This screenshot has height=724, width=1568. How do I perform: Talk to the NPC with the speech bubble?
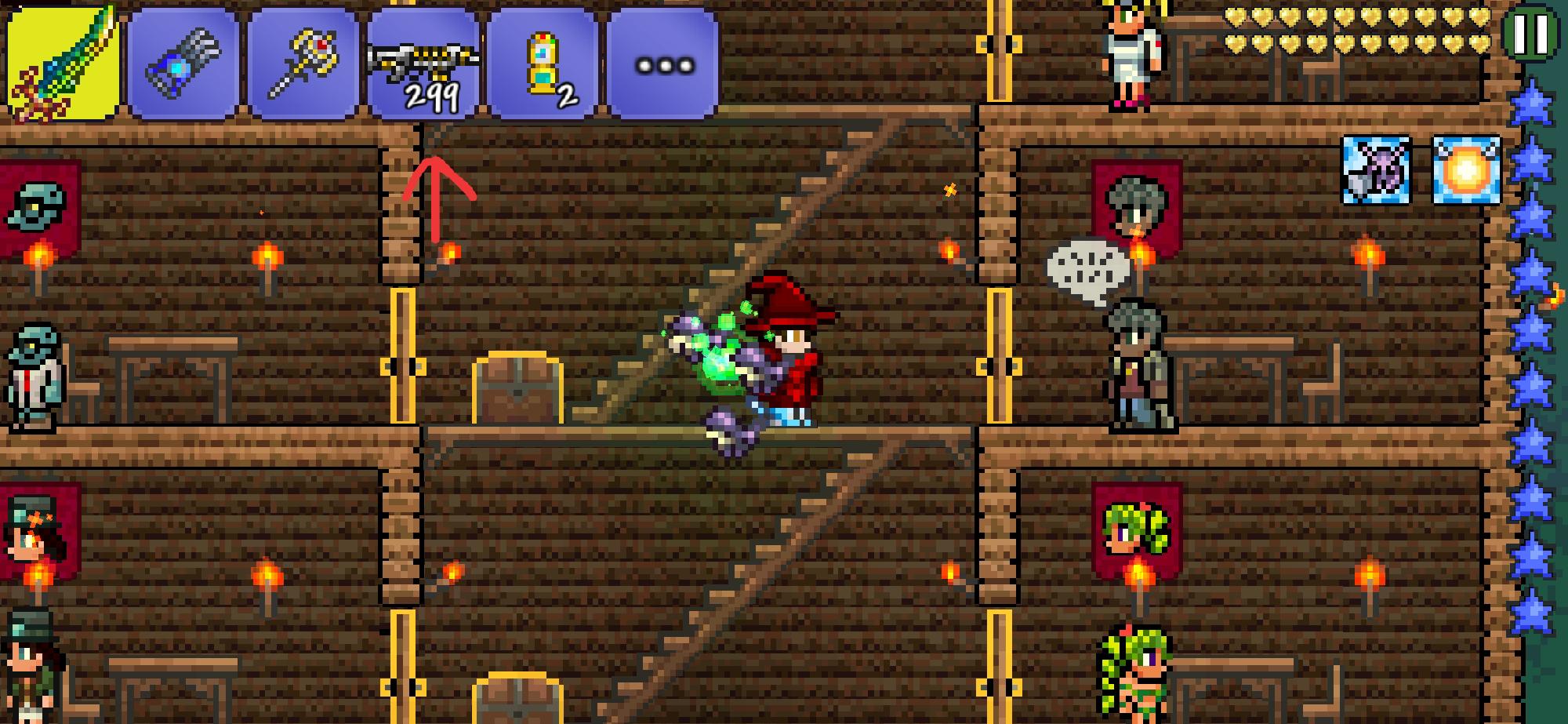(1138, 365)
